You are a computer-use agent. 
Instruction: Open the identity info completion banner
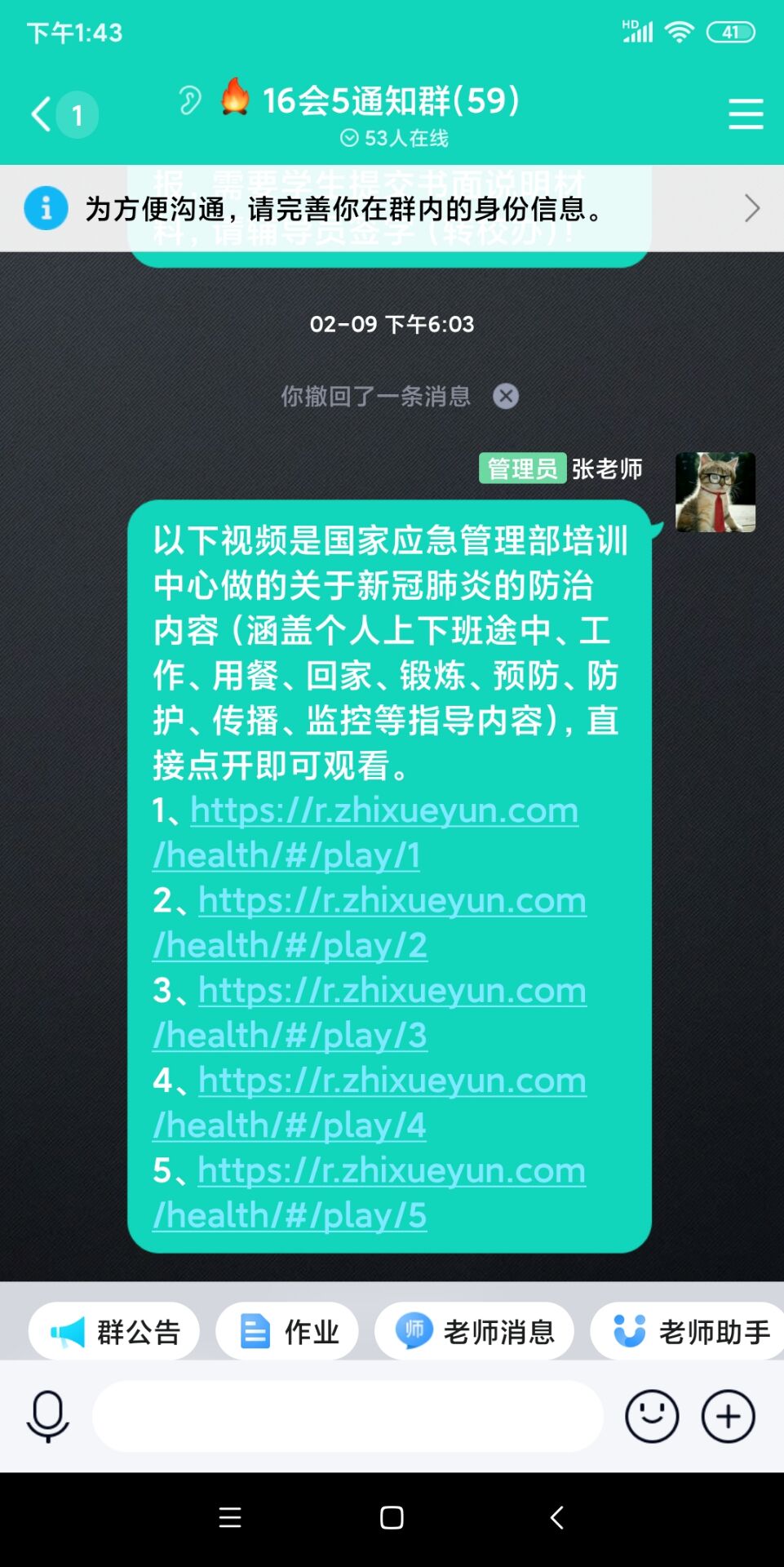(392, 209)
